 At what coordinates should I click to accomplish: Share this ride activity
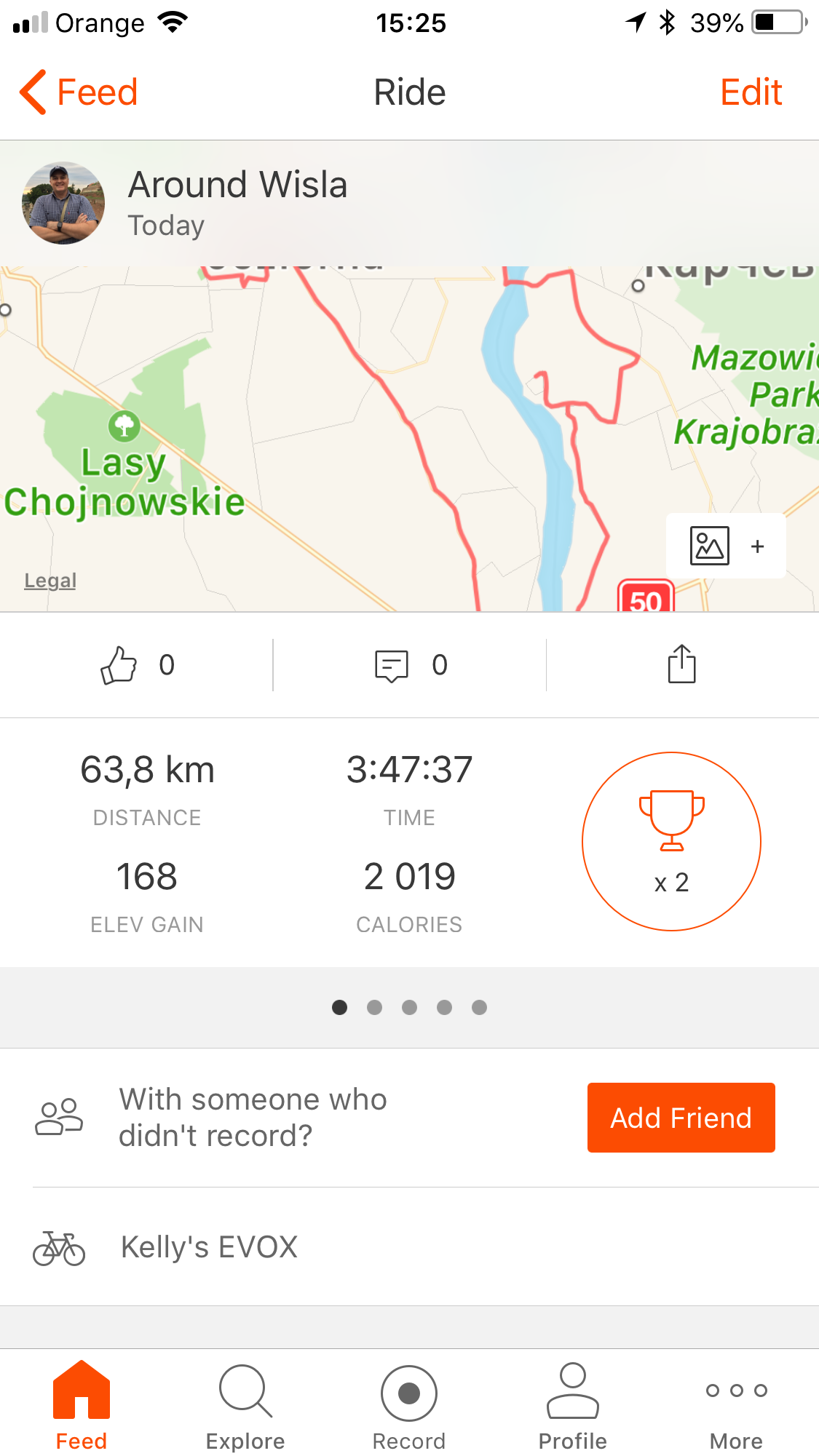coord(681,664)
